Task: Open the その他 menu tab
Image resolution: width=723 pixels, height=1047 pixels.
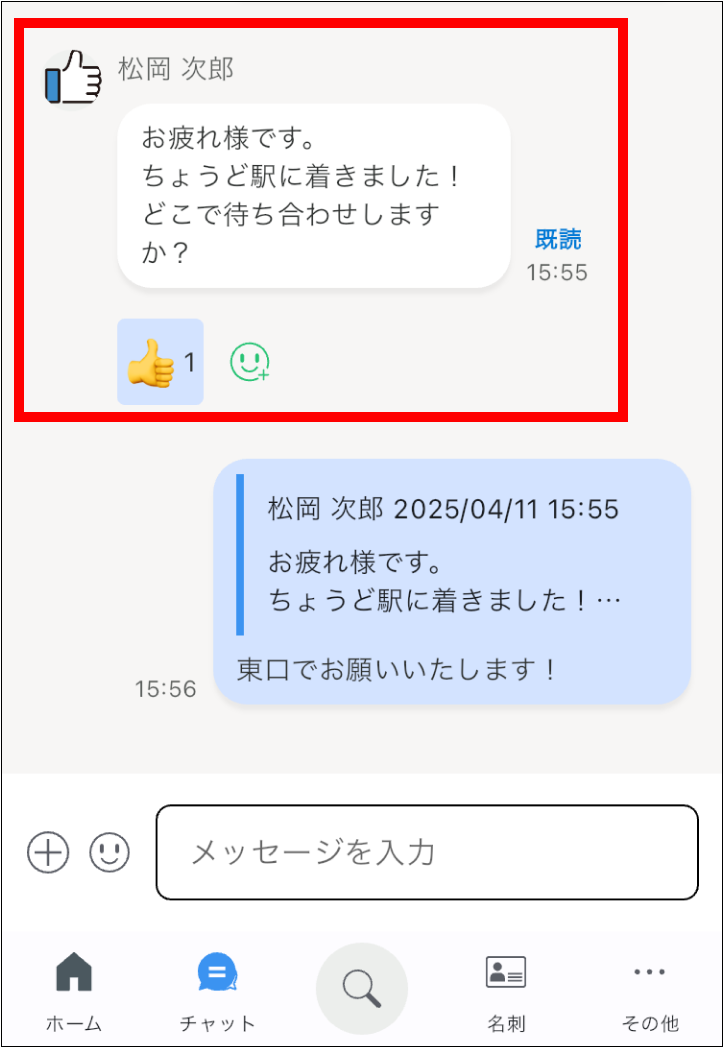Action: [x=650, y=990]
